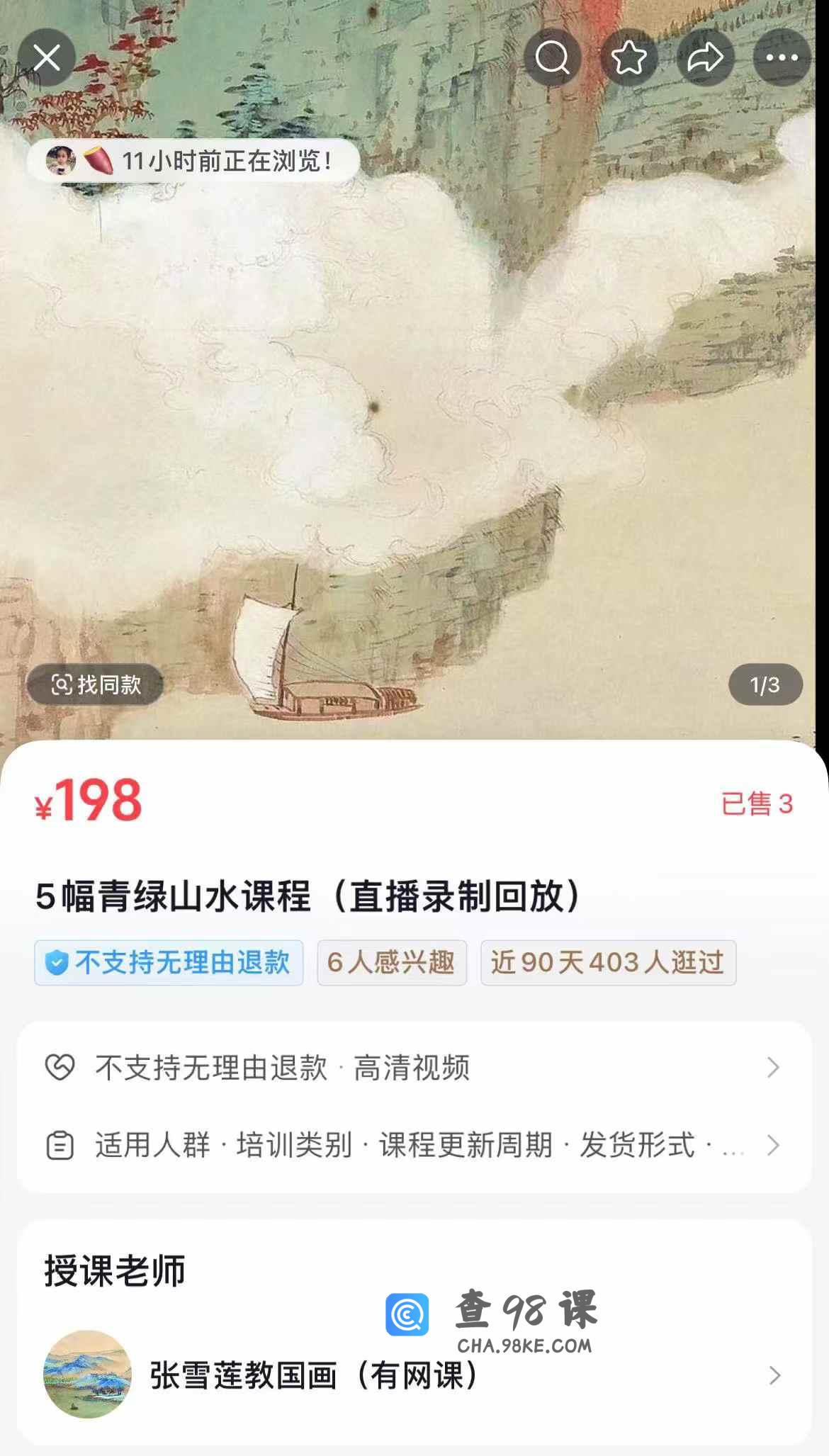
Task: Expand the 适用人群 · 培训类别 details row
Action: pyautogui.click(x=414, y=1145)
